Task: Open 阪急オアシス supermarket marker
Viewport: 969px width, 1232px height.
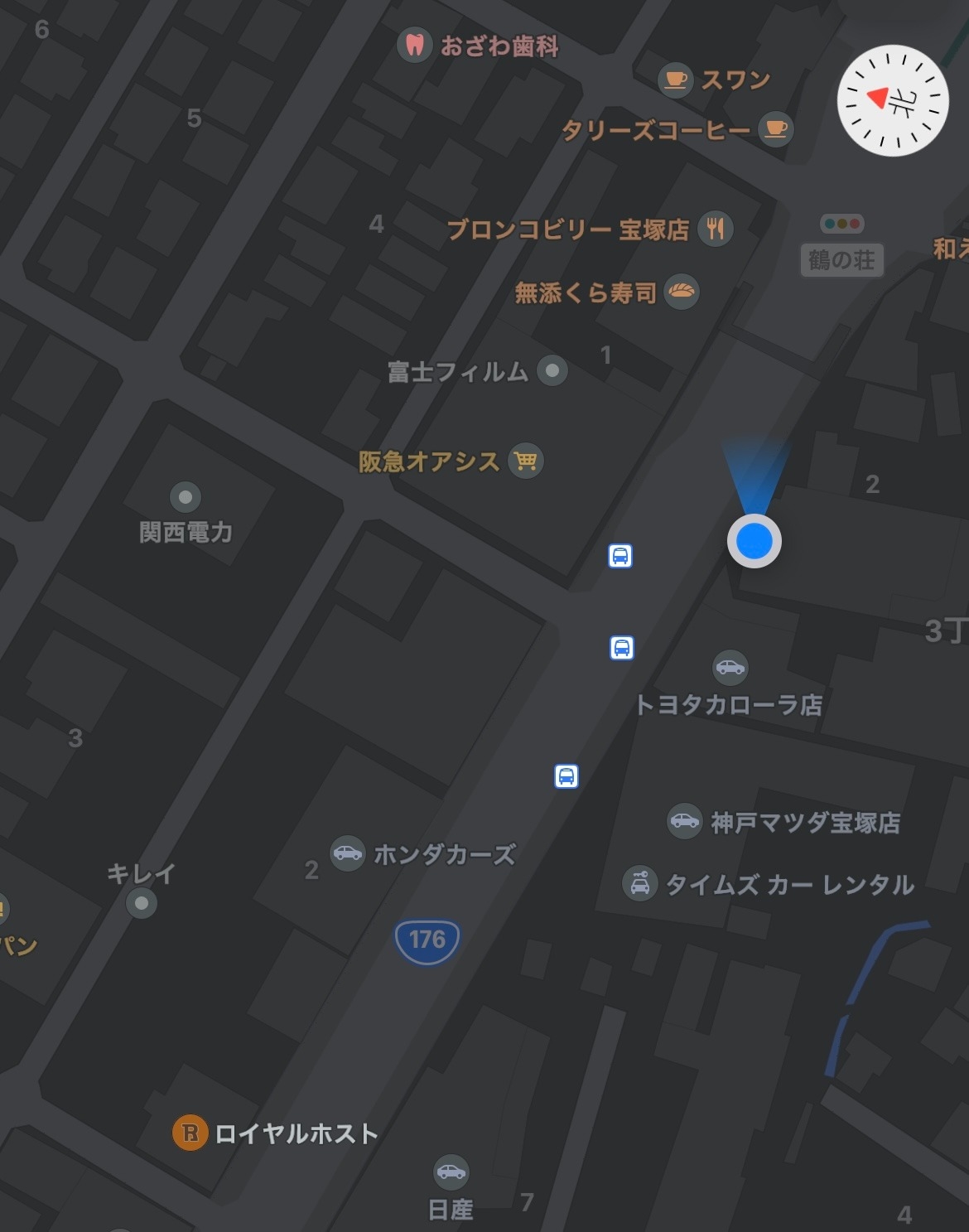Action: coord(526,461)
